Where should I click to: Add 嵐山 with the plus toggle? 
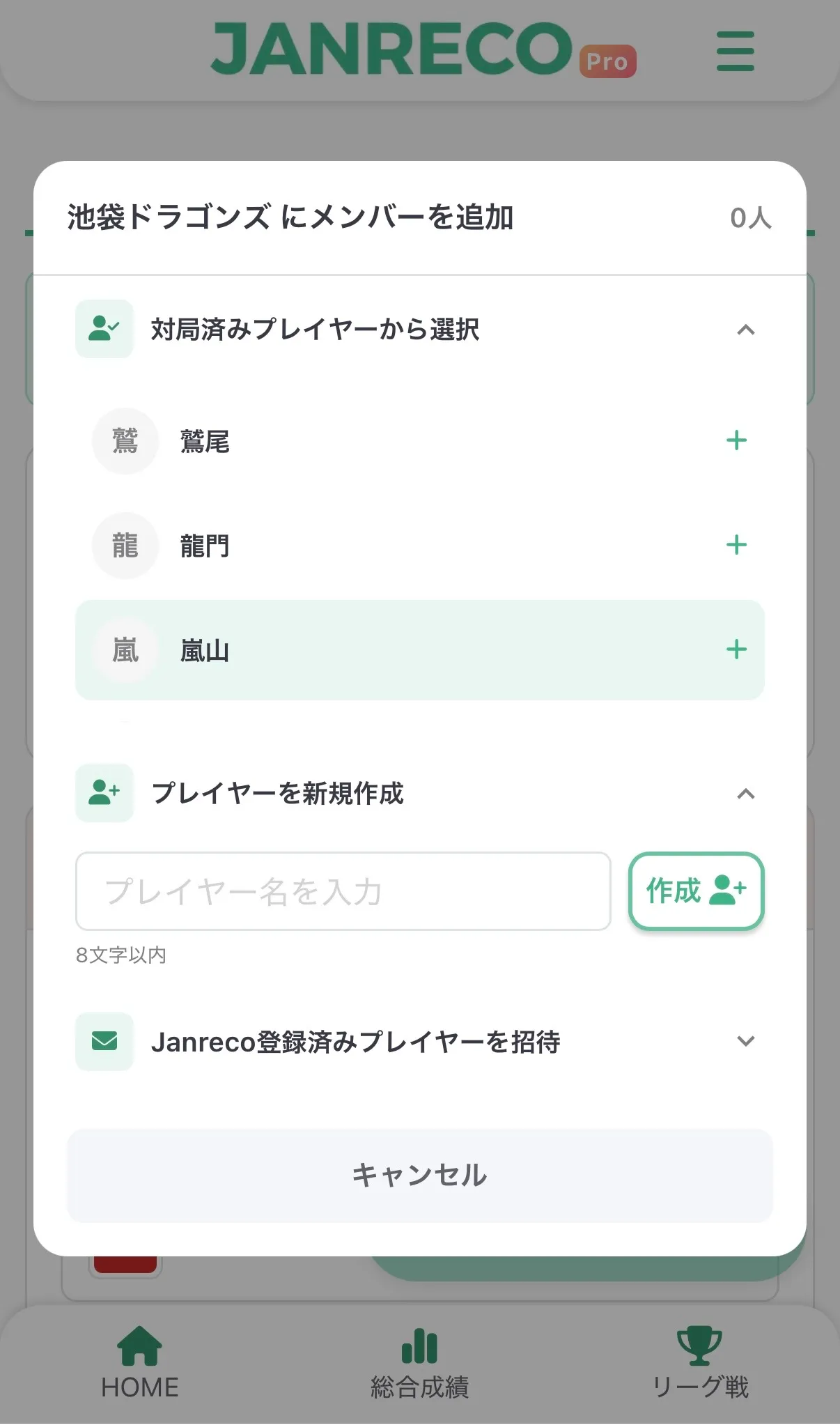736,650
